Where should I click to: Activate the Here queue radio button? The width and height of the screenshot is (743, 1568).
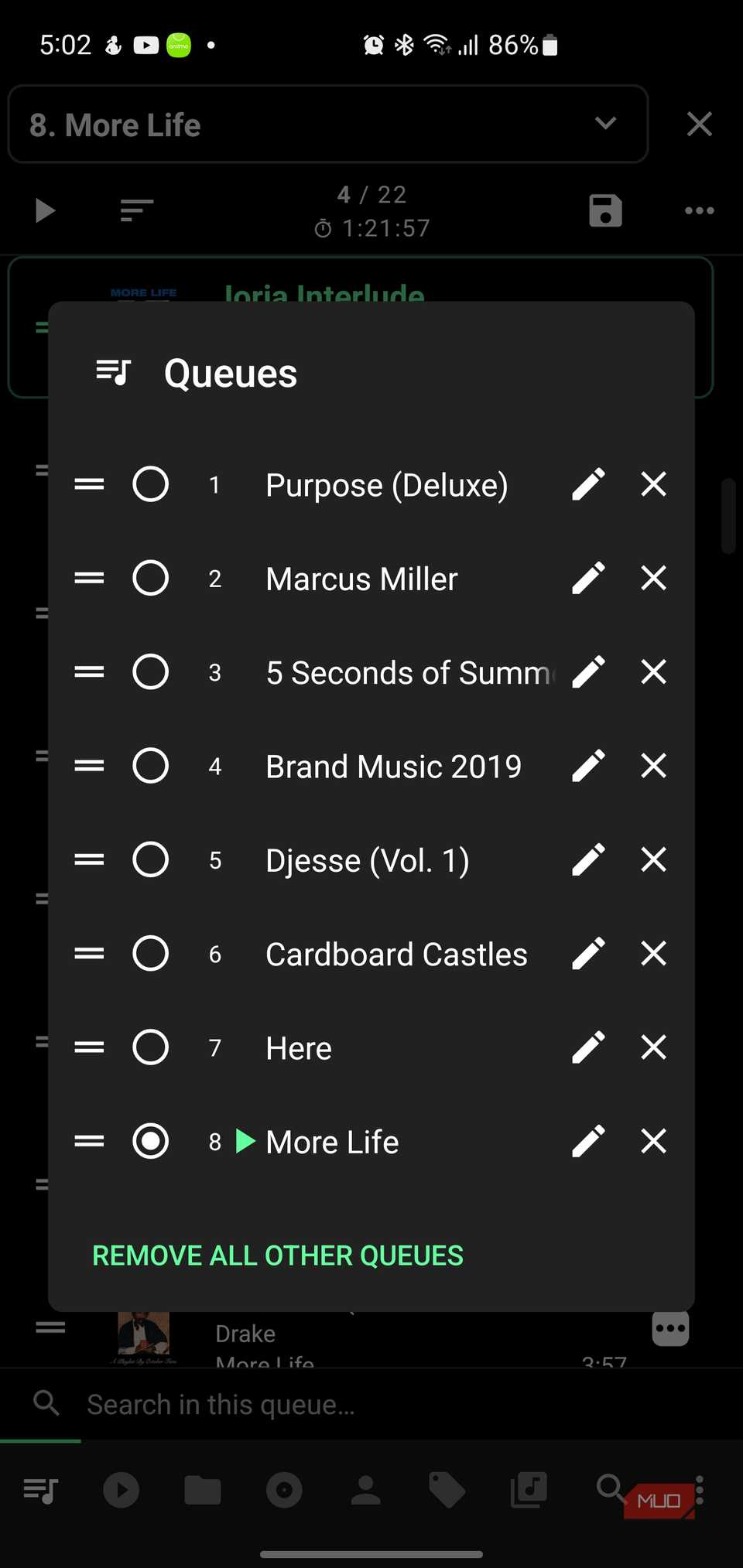(151, 1047)
